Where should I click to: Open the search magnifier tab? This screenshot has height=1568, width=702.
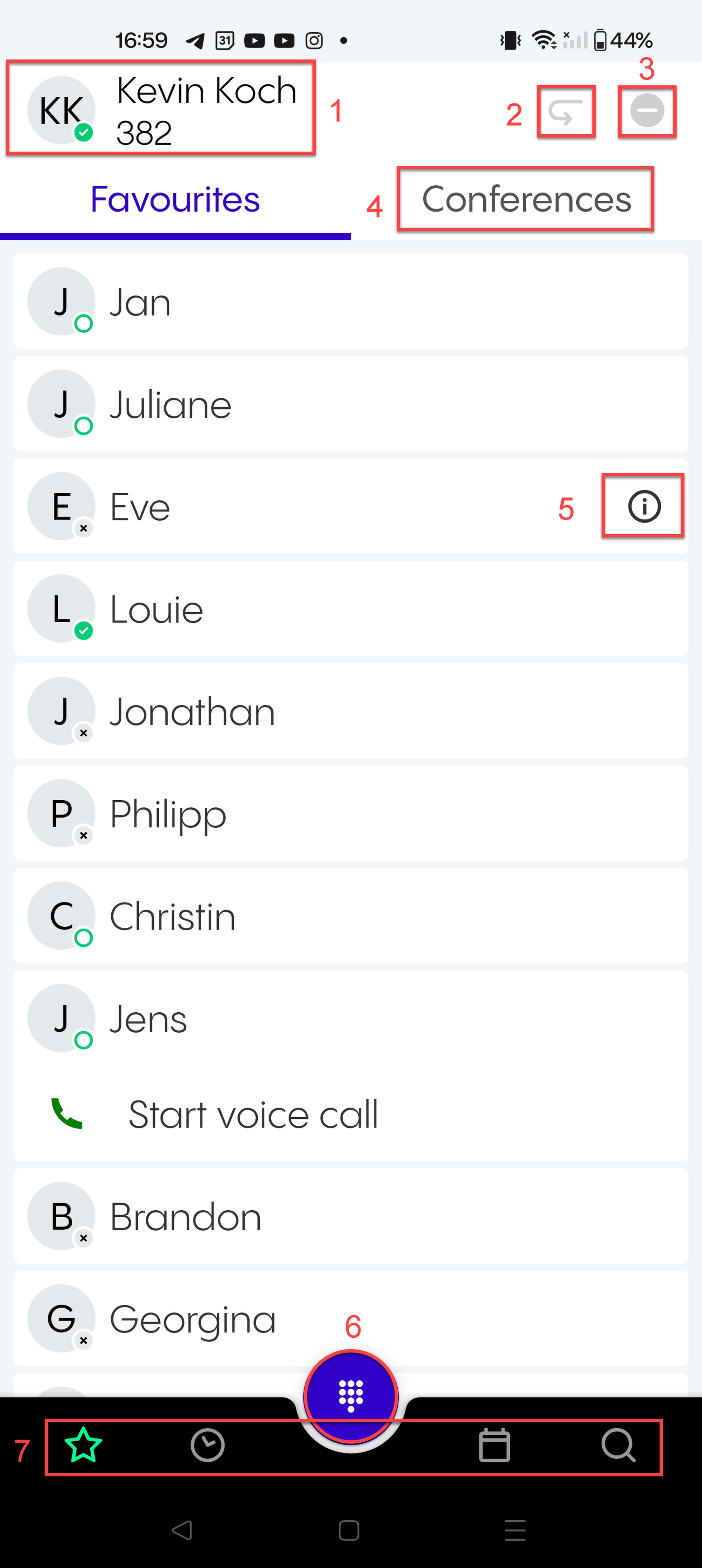click(x=618, y=1445)
